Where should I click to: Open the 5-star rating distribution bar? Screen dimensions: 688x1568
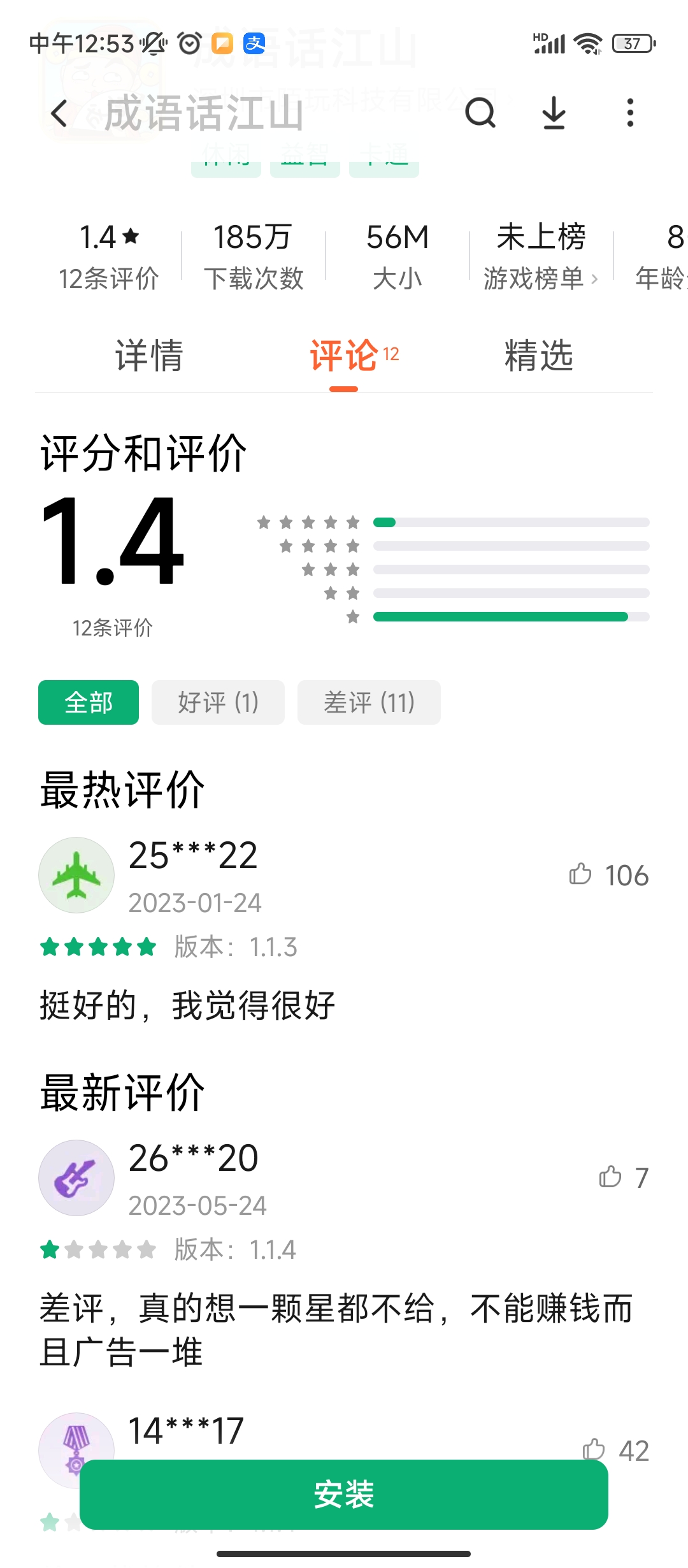pos(510,521)
